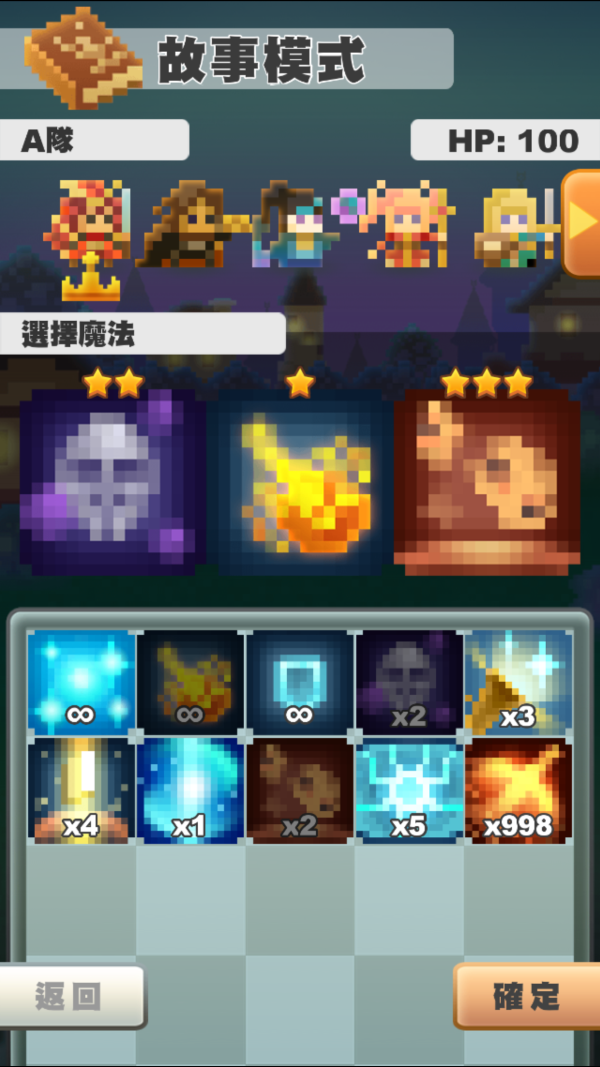
Task: Select the dark-haired scythe hero
Action: click(295, 226)
